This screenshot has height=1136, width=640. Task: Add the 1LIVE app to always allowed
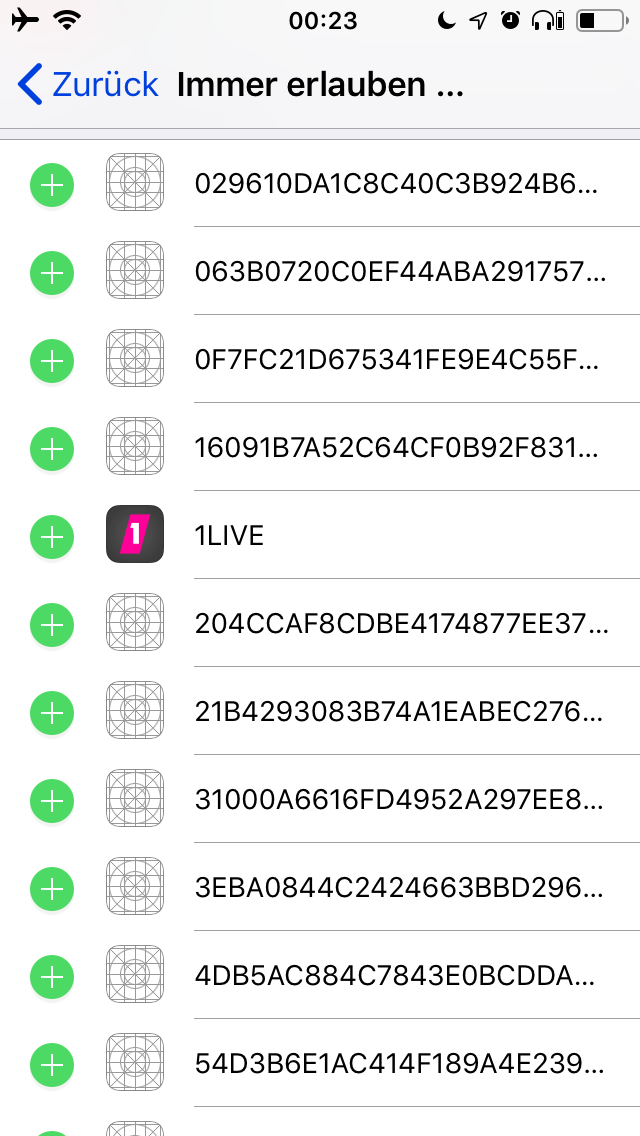(52, 536)
